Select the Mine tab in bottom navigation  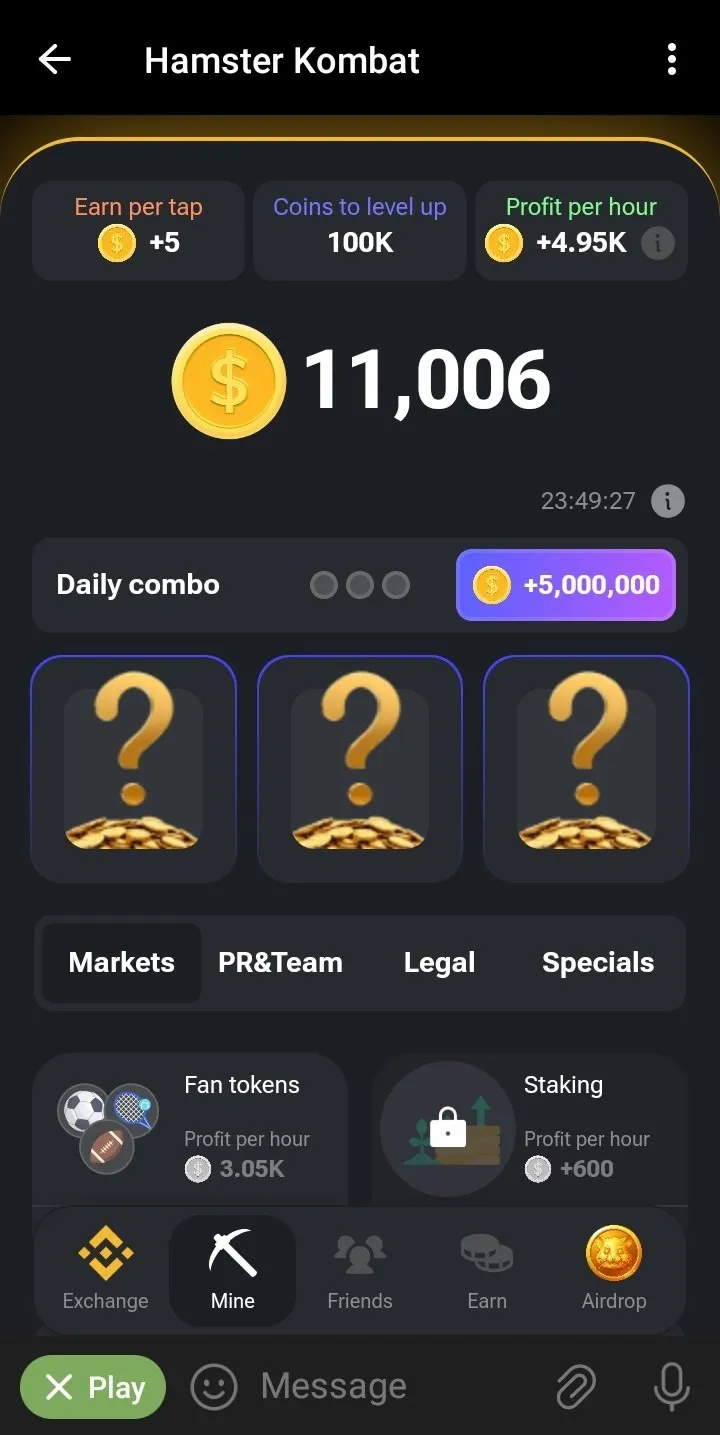click(x=233, y=1270)
